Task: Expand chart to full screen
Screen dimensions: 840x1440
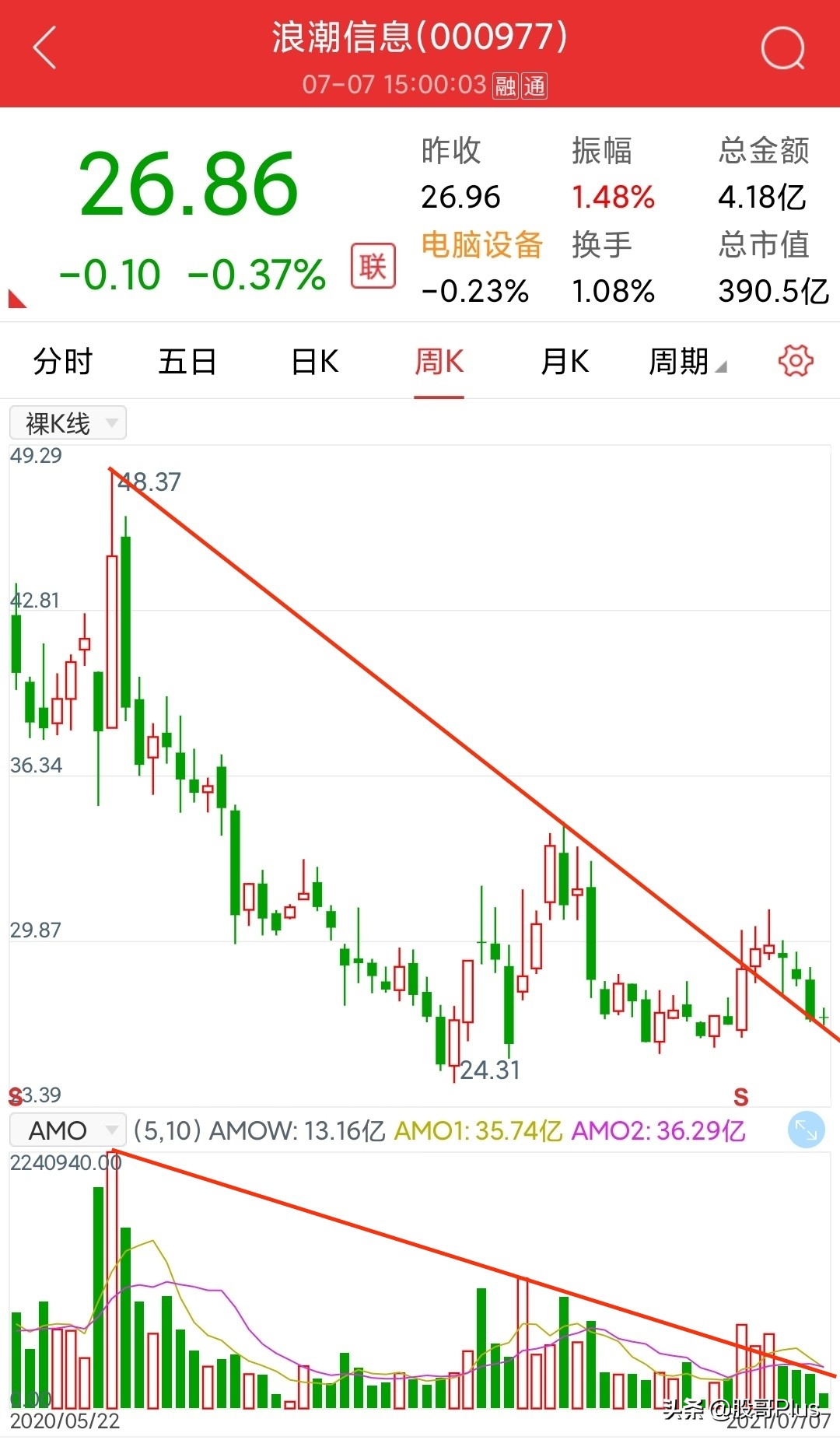Action: point(806,1130)
